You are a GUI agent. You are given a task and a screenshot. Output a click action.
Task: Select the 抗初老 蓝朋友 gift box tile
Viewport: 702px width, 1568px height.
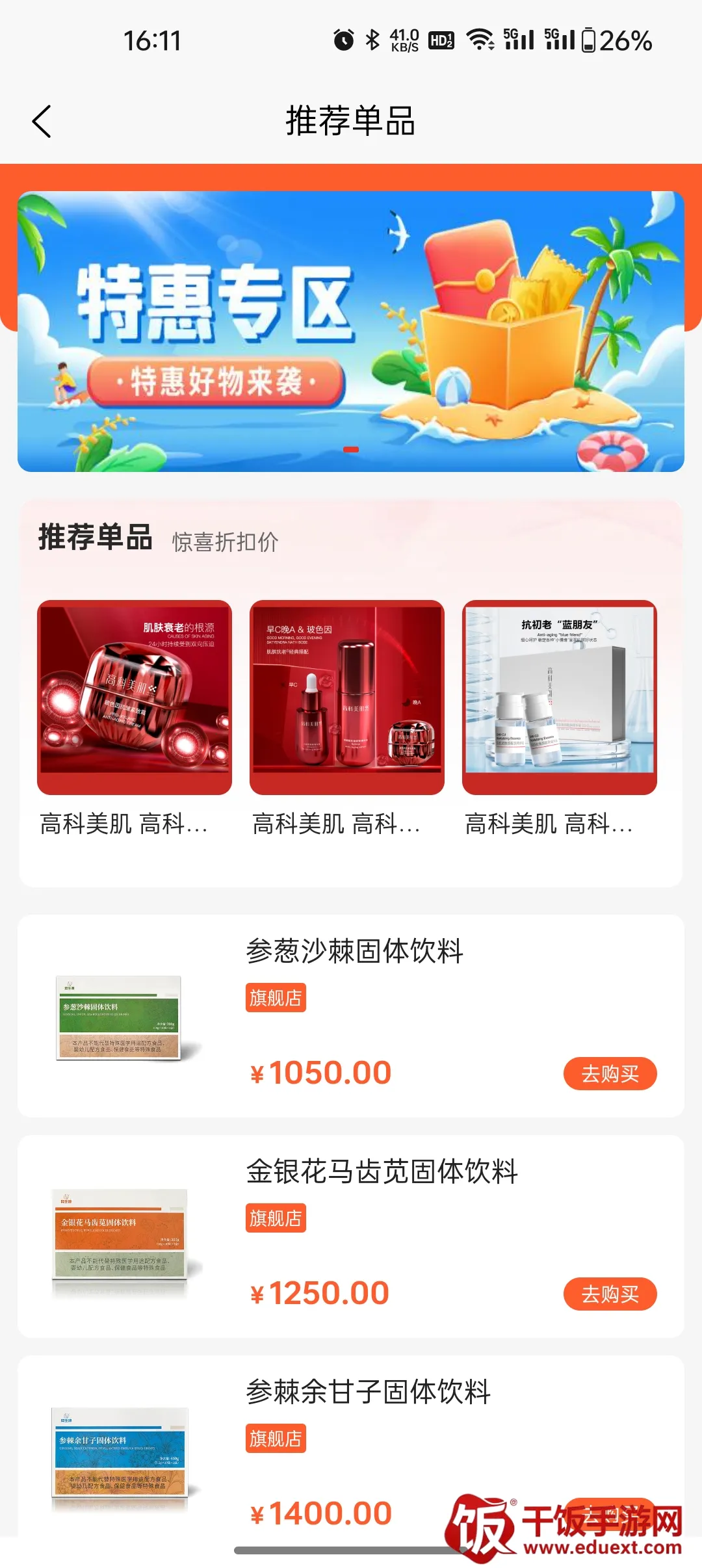point(559,697)
